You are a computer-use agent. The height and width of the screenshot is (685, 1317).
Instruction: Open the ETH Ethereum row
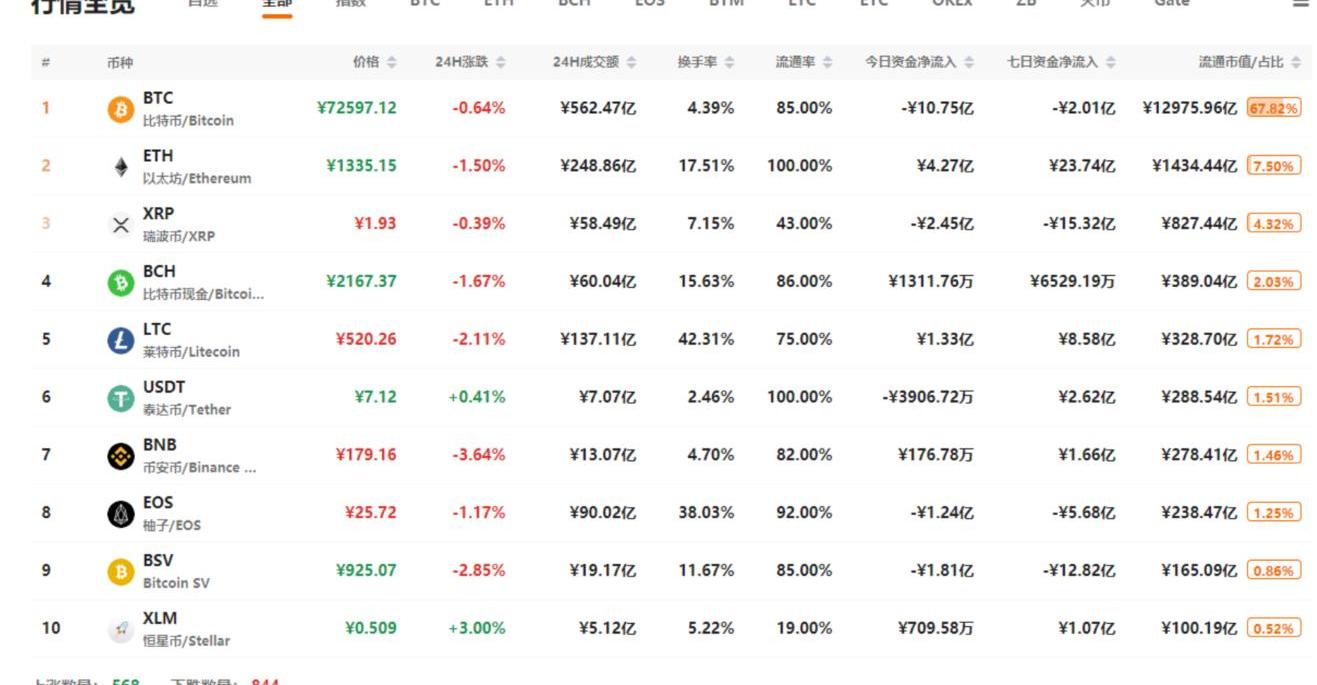[x=158, y=156]
